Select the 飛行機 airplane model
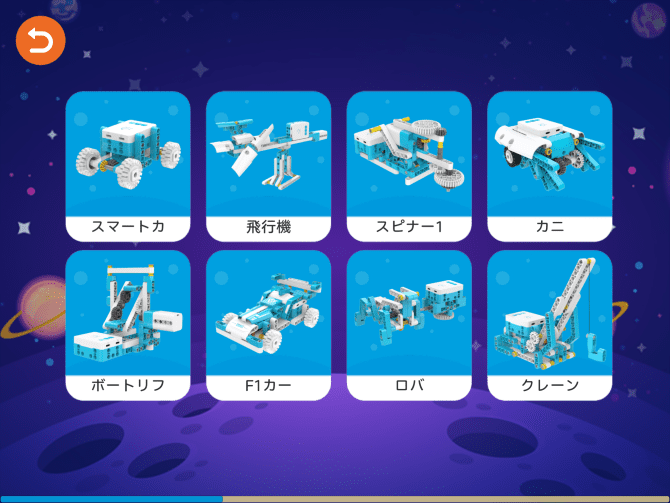The height and width of the screenshot is (503, 670). pos(268,165)
